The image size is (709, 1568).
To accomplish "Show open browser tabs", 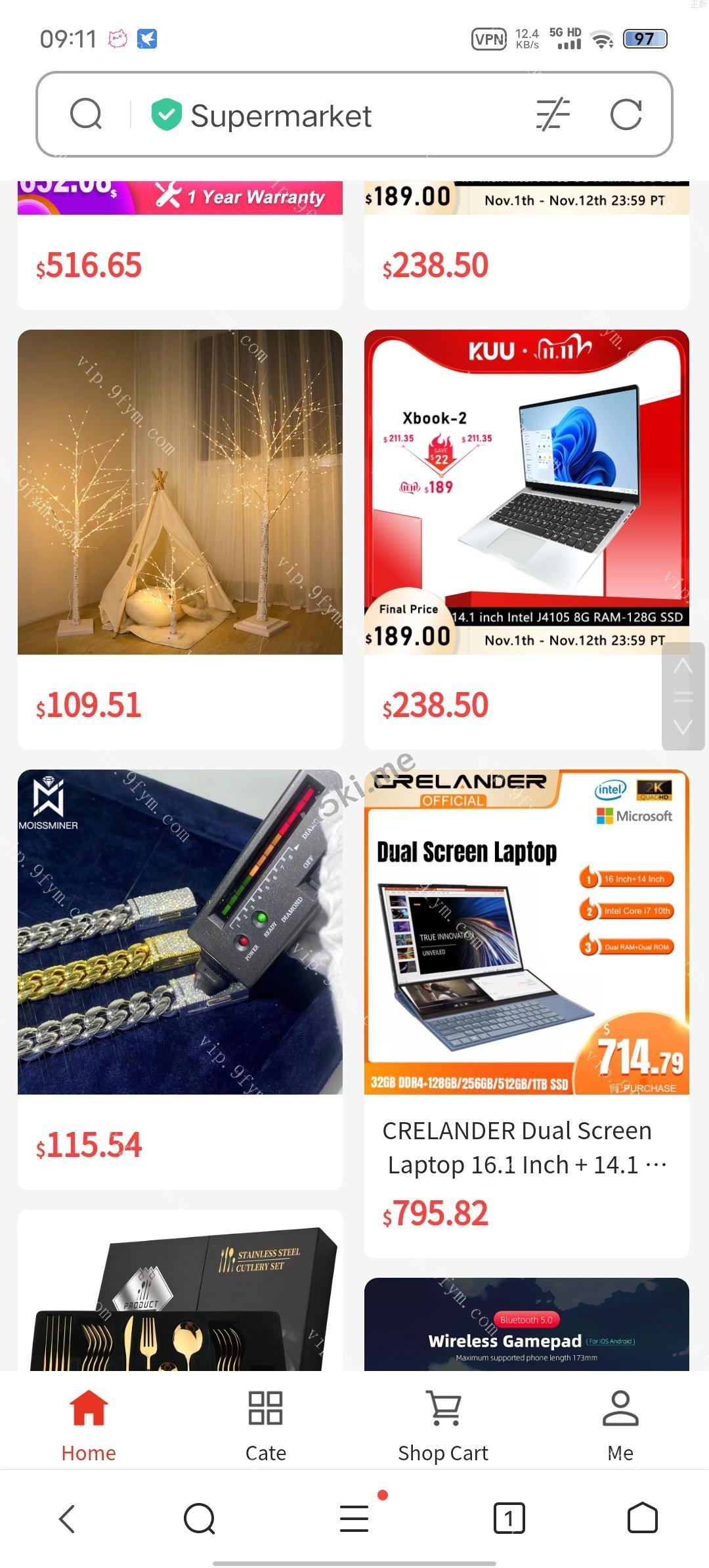I will click(509, 1518).
